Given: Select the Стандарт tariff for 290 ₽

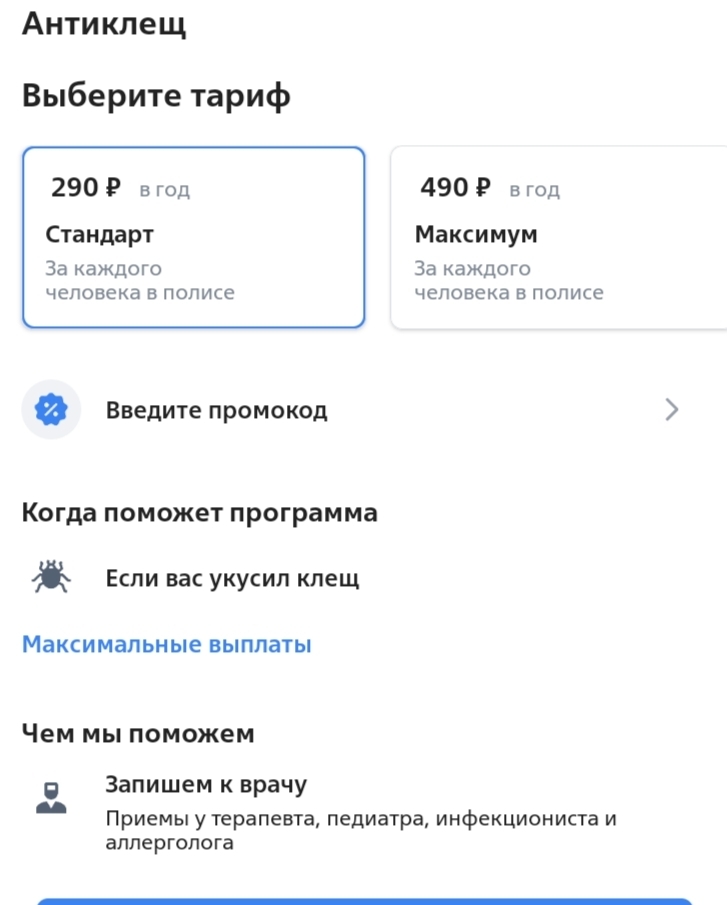Looking at the screenshot, I should coord(193,238).
